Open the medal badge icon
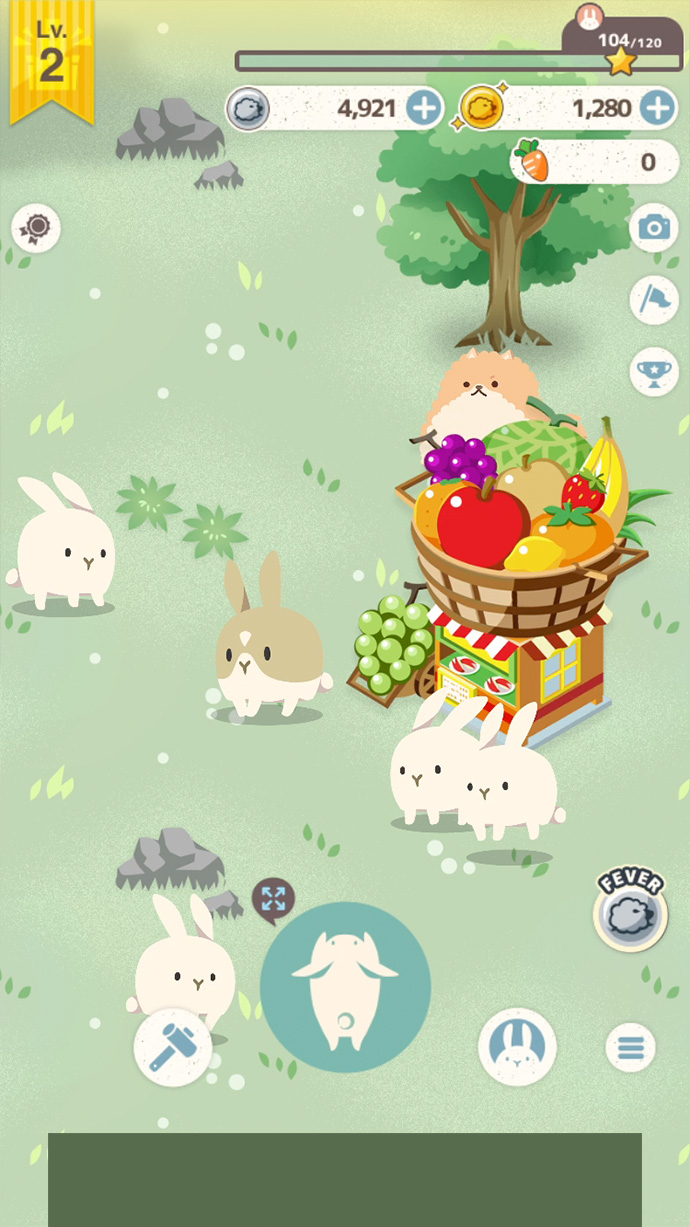 coord(36,229)
